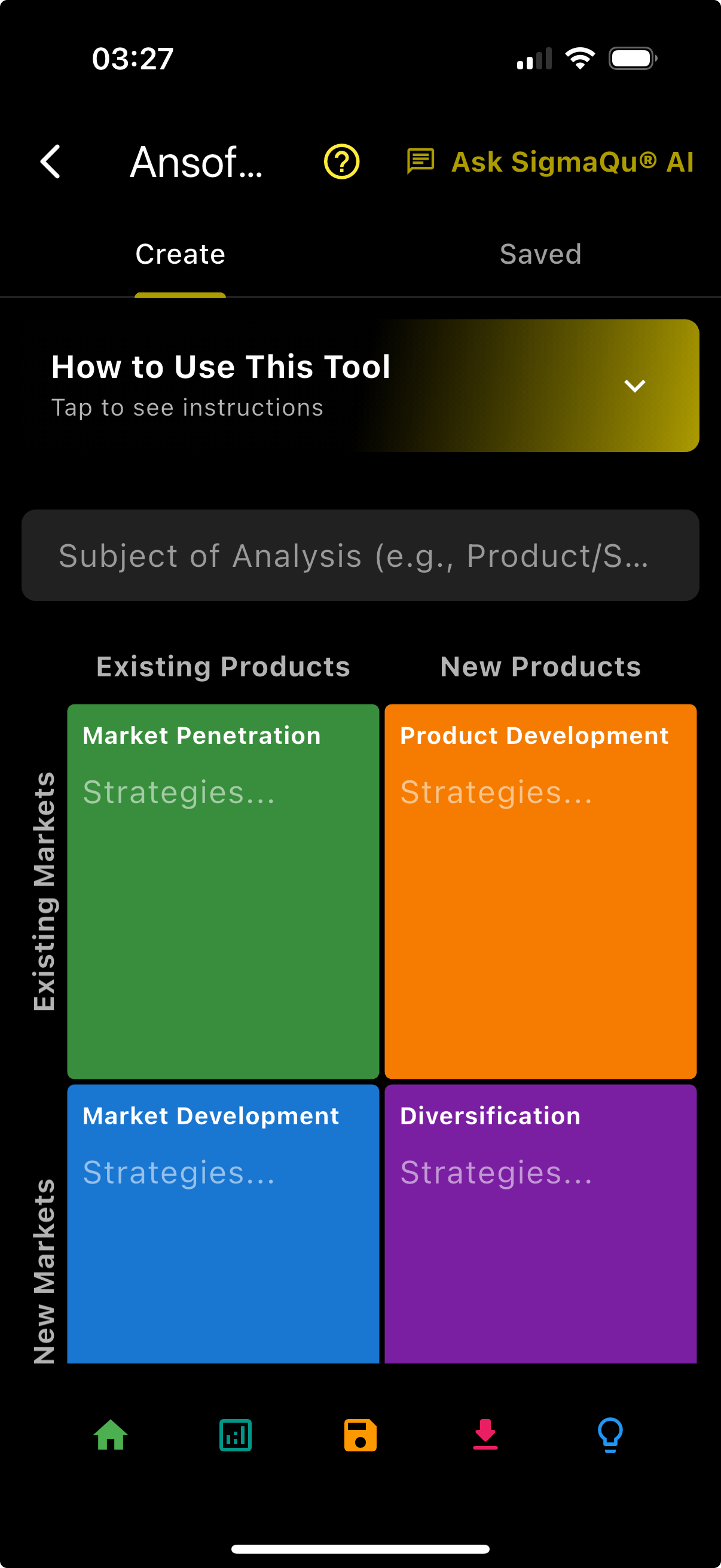
Task: Download the matrix with red arrow icon
Action: click(485, 1435)
